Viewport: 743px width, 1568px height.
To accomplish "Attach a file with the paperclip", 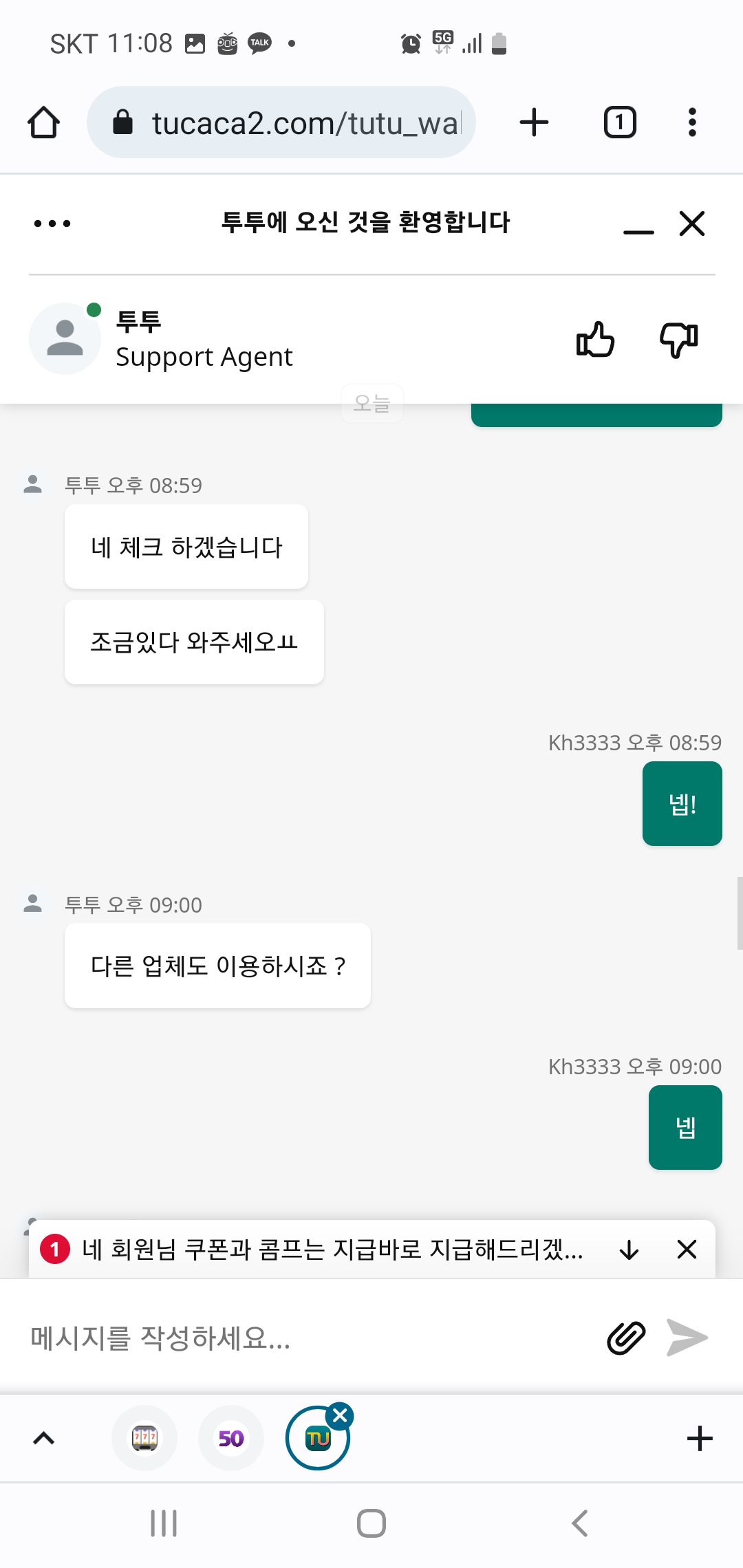I will pos(626,1338).
